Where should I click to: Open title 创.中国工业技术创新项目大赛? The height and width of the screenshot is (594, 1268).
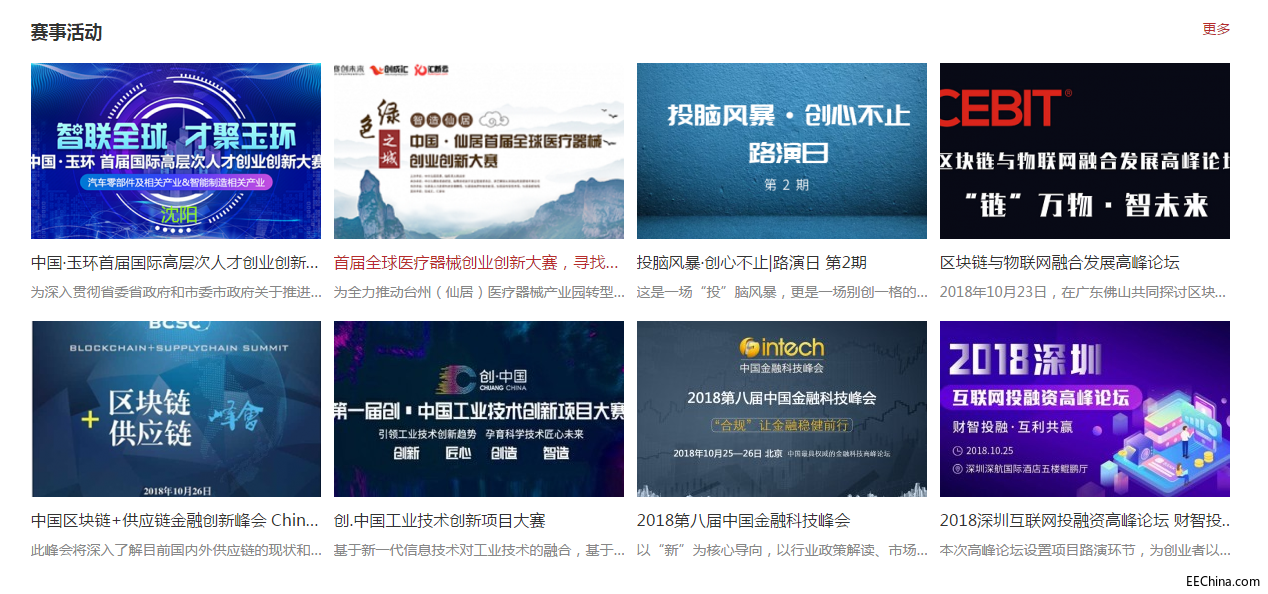tap(440, 521)
